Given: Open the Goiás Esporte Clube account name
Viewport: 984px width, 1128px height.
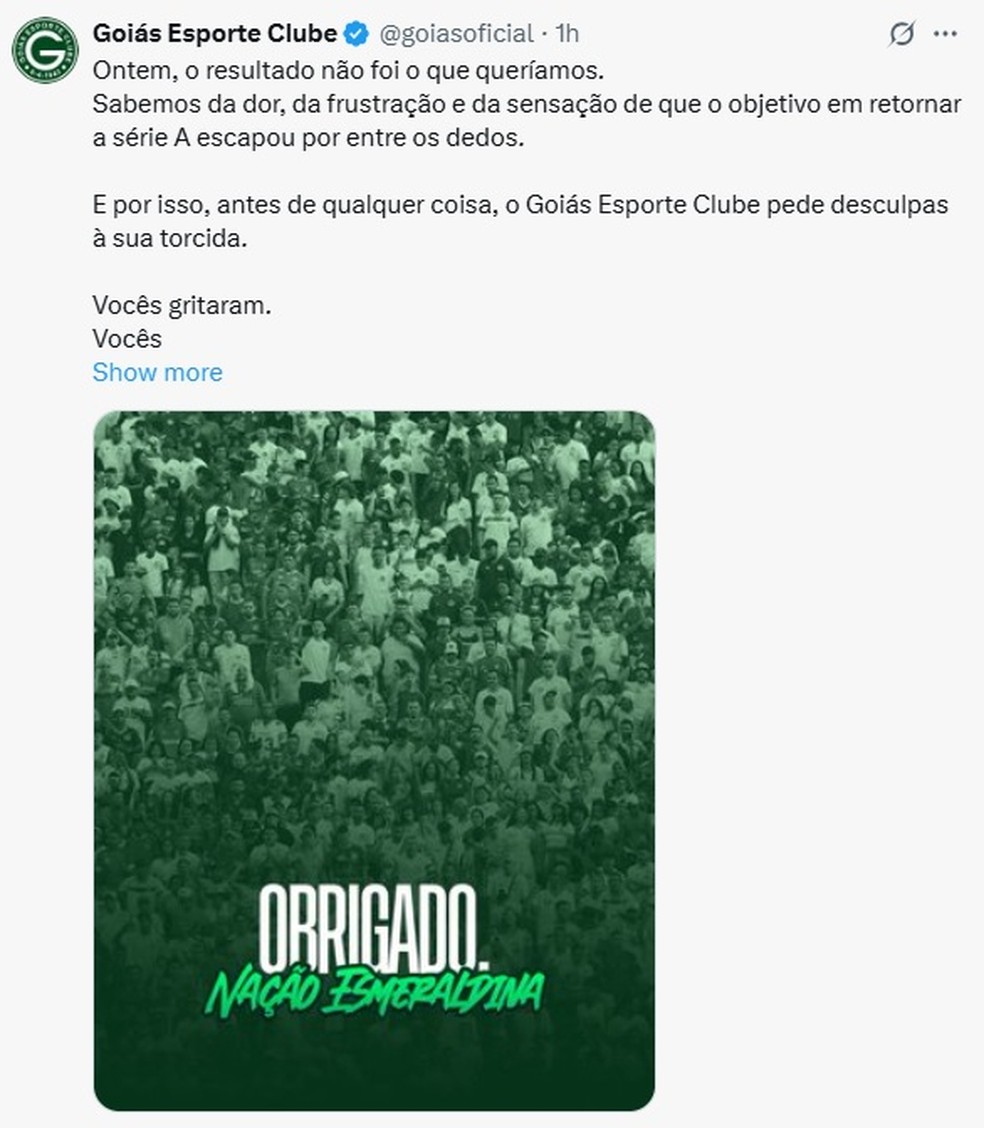Looking at the screenshot, I should click(x=214, y=34).
